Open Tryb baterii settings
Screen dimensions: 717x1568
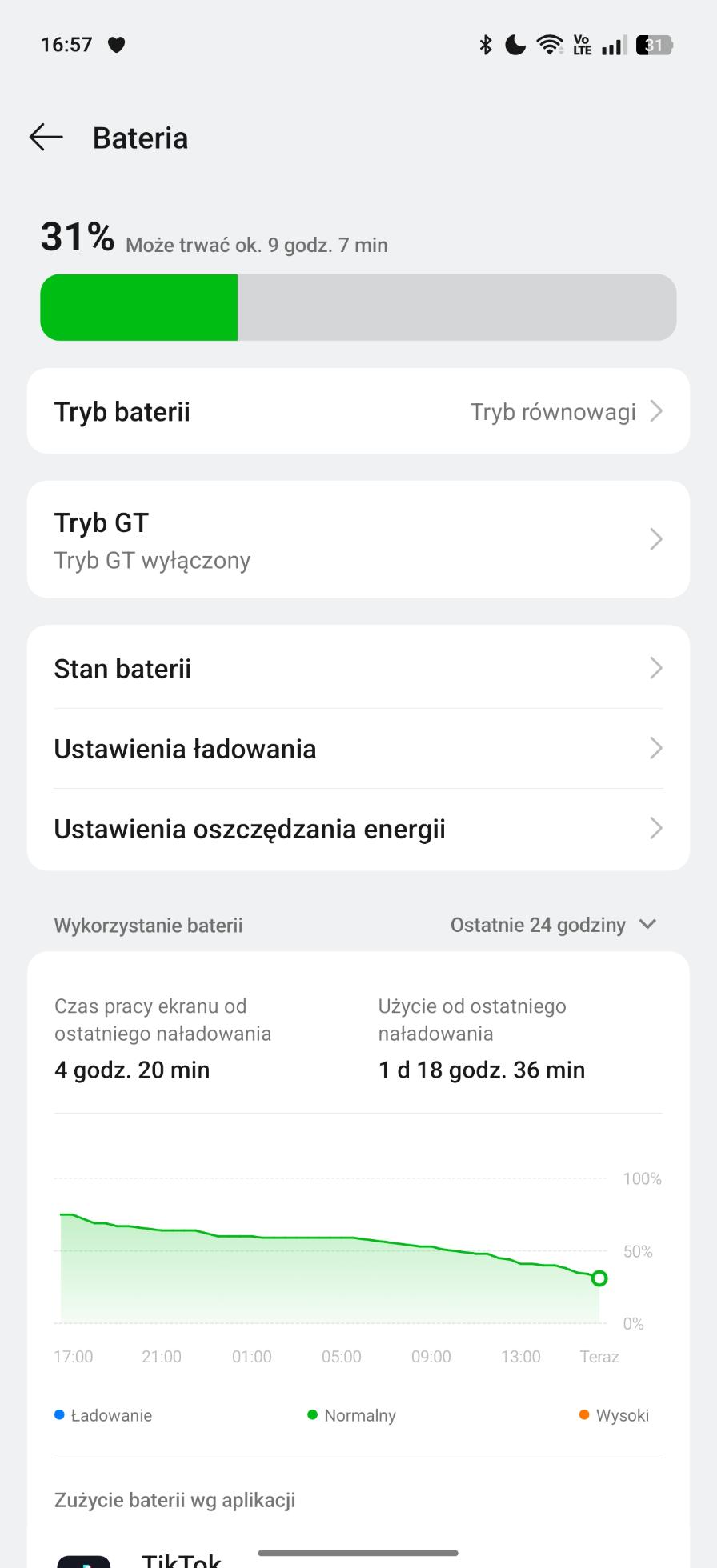tap(358, 411)
